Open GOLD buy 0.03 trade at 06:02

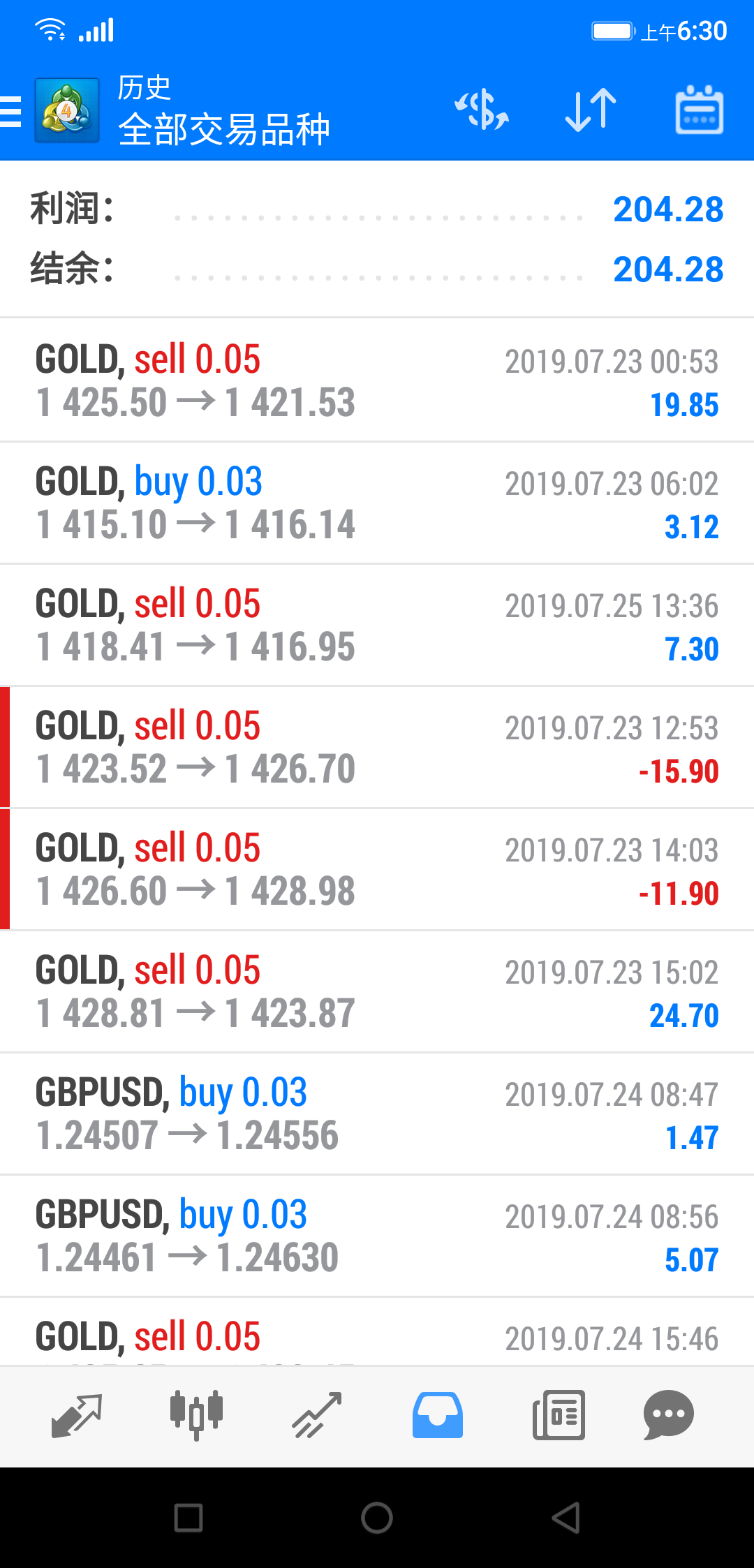click(x=377, y=503)
